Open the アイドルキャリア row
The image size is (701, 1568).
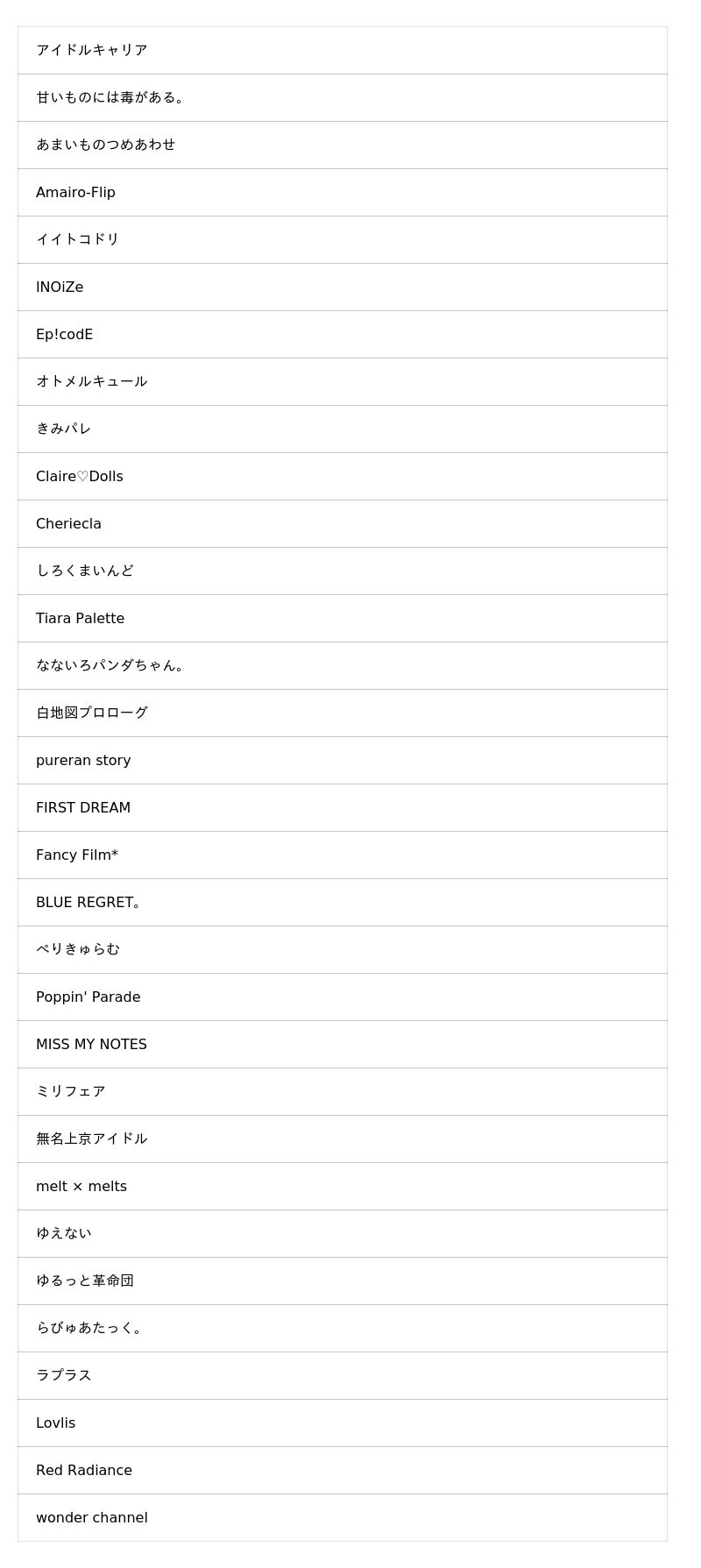(92, 50)
